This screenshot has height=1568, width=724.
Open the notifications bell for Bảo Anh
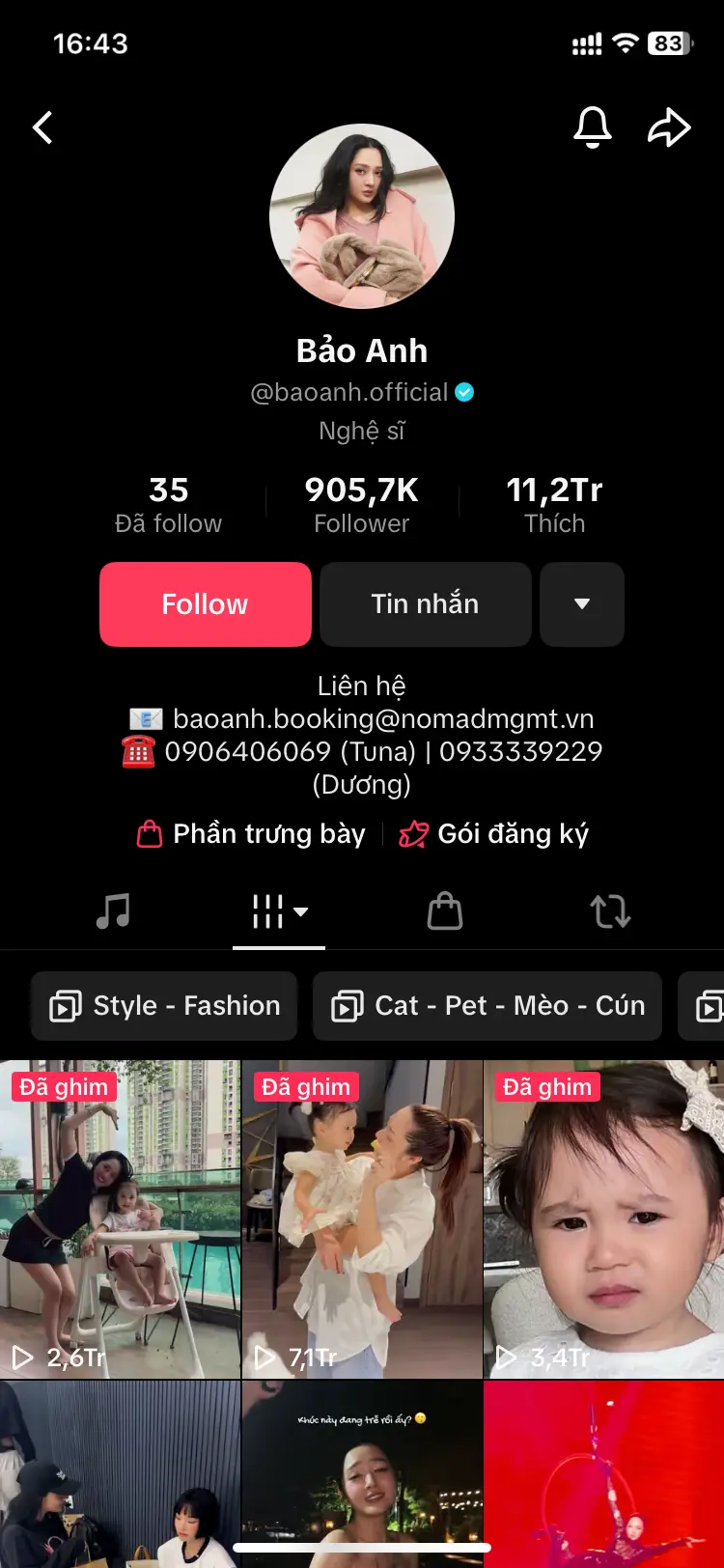(x=593, y=126)
